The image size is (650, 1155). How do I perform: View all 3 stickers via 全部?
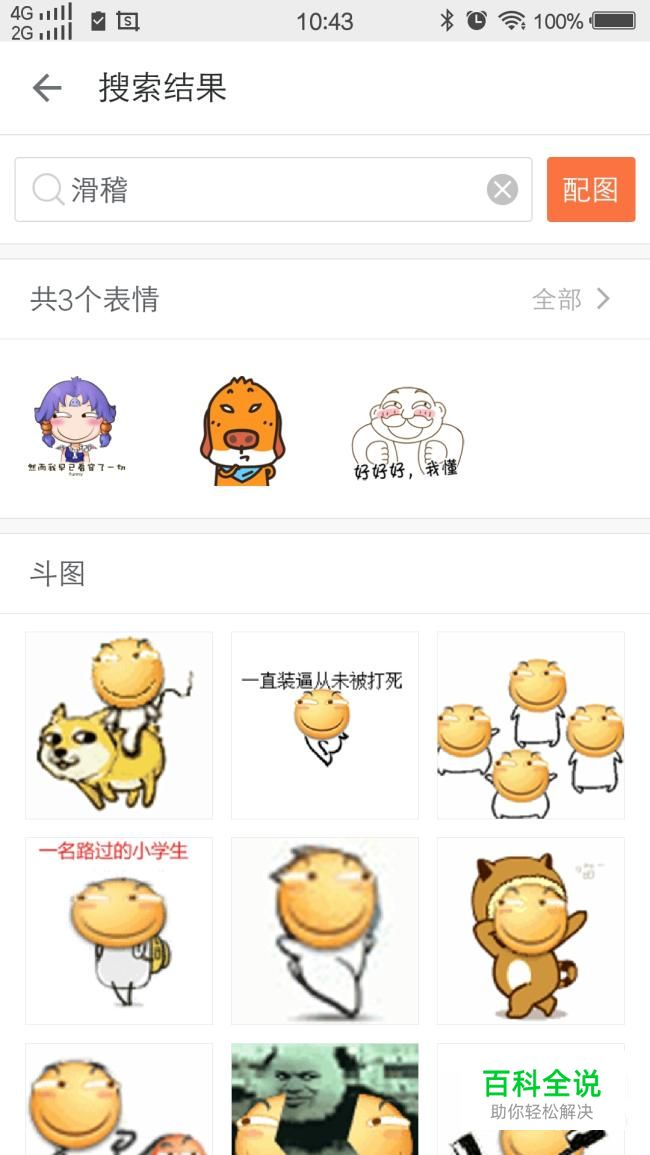tap(571, 299)
